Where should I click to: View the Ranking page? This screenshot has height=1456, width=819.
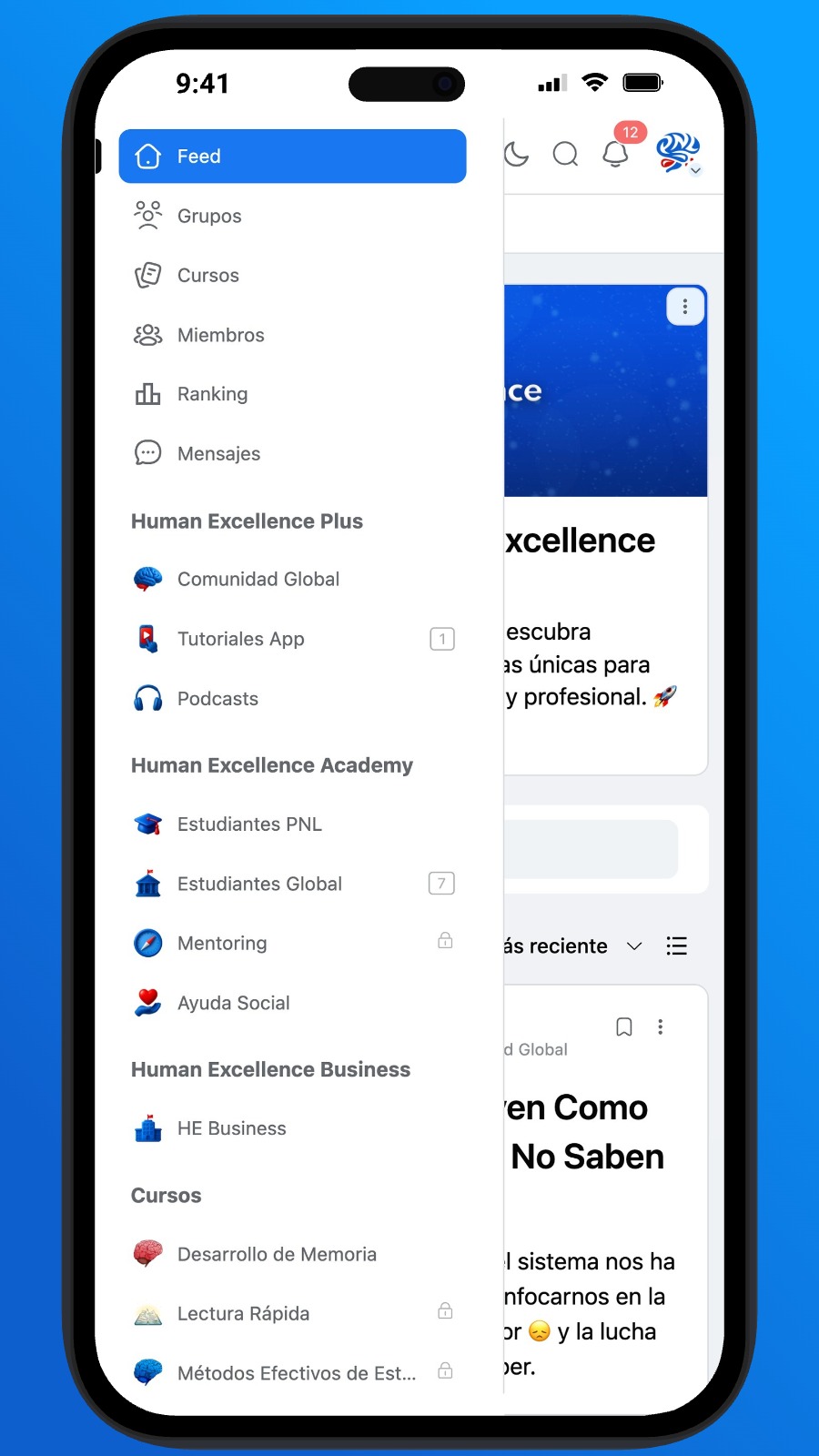[x=212, y=394]
